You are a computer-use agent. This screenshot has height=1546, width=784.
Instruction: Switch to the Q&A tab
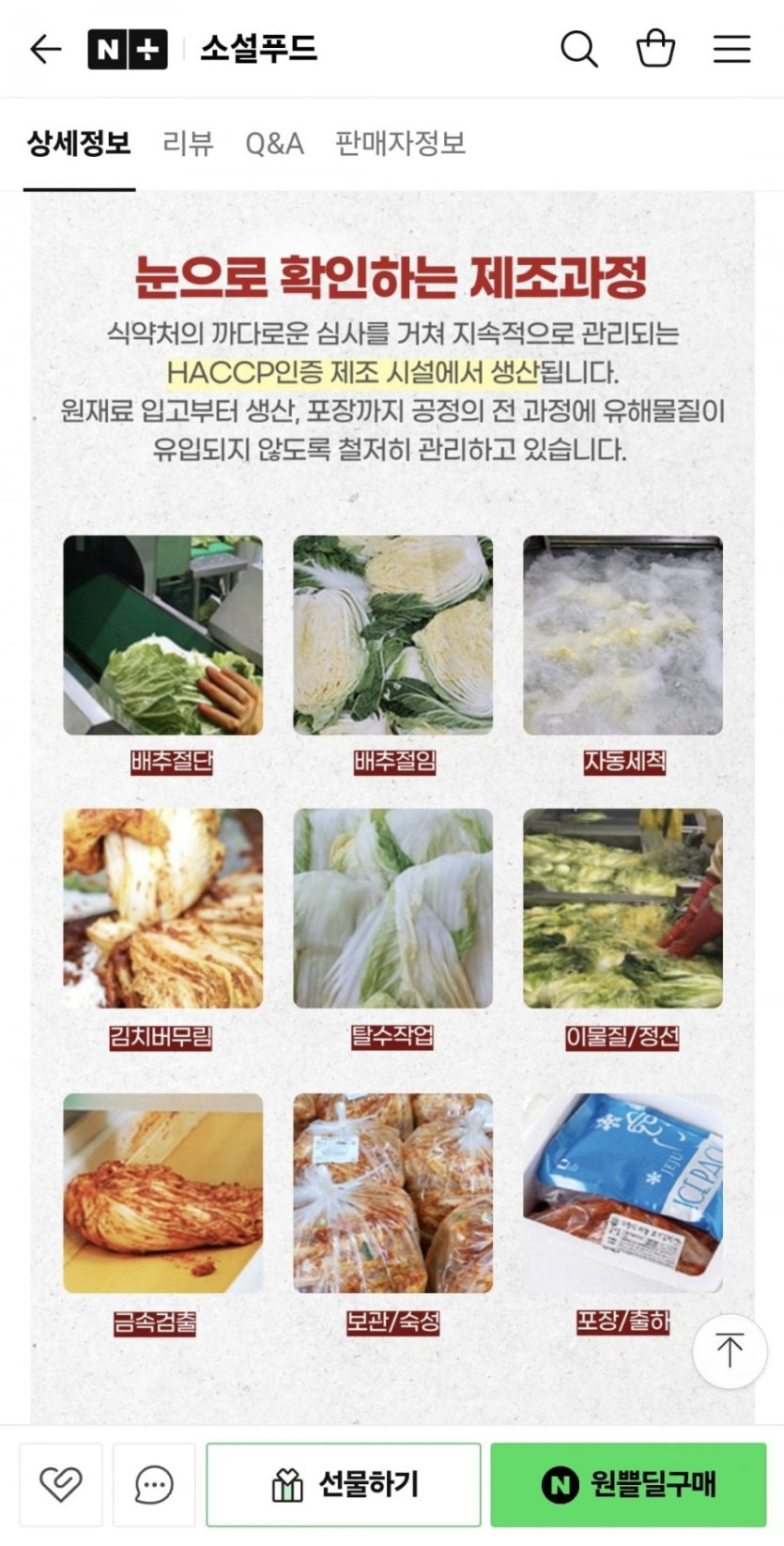click(x=274, y=144)
